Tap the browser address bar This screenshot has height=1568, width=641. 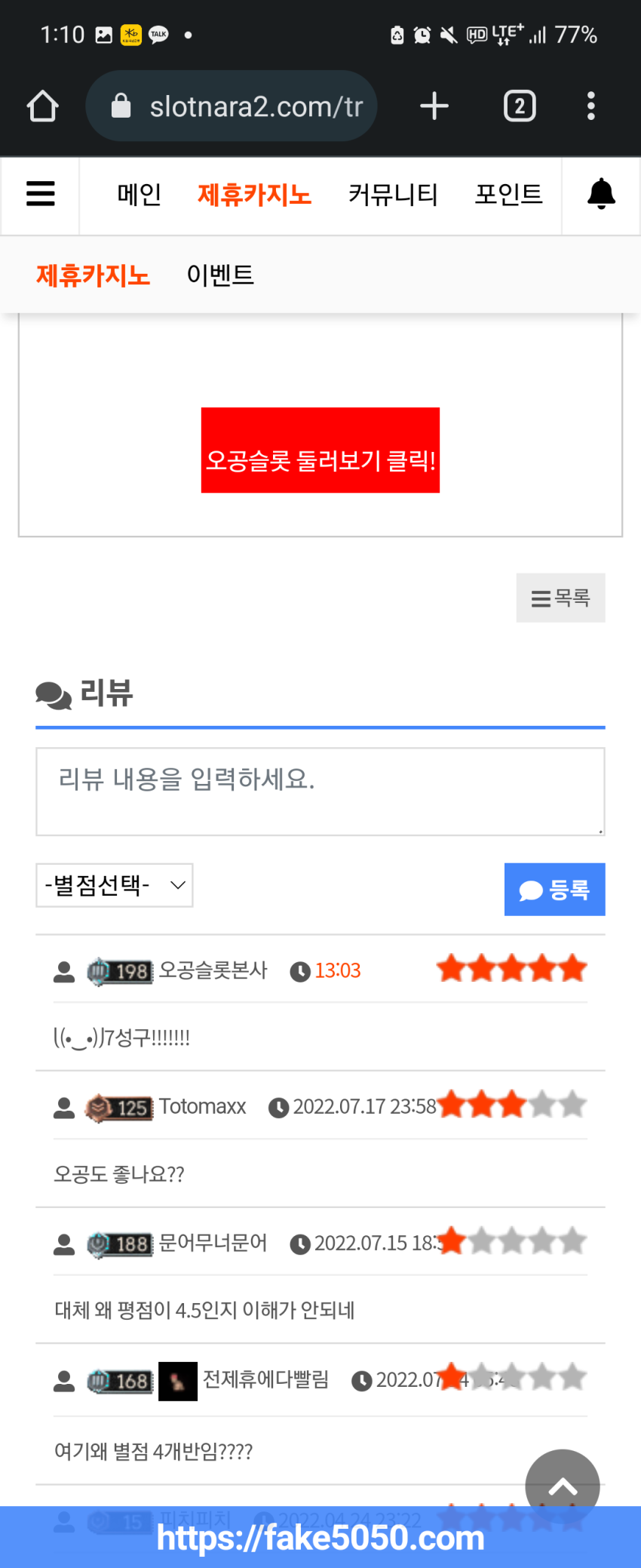point(232,106)
